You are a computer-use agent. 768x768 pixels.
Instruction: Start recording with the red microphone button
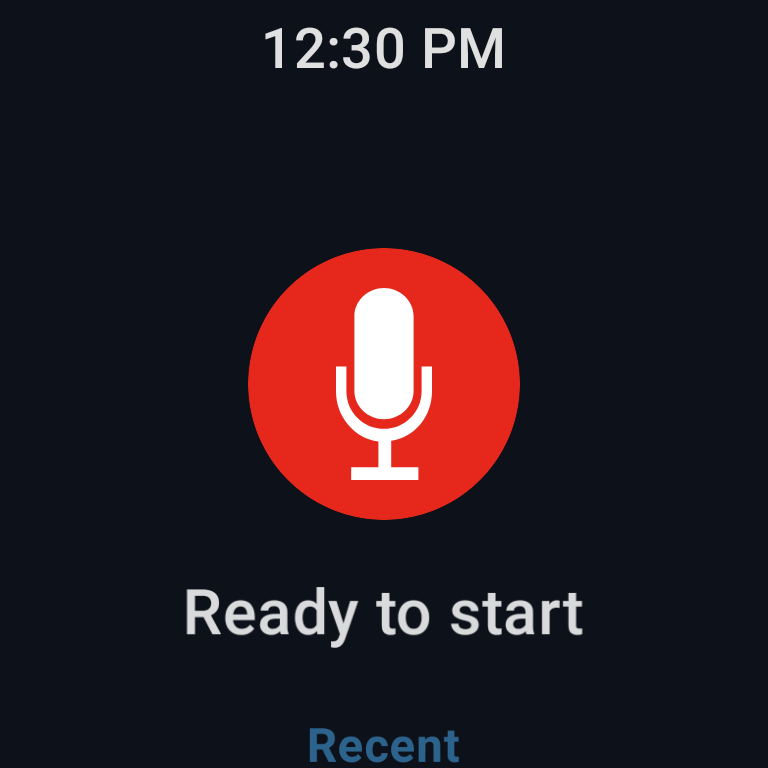pos(384,384)
